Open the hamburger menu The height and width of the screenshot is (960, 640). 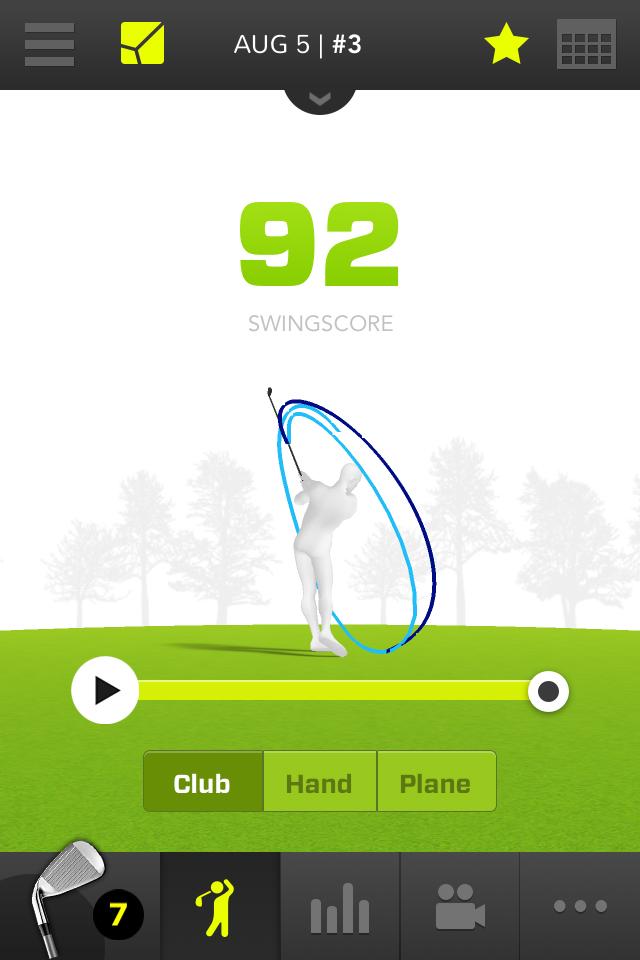49,45
